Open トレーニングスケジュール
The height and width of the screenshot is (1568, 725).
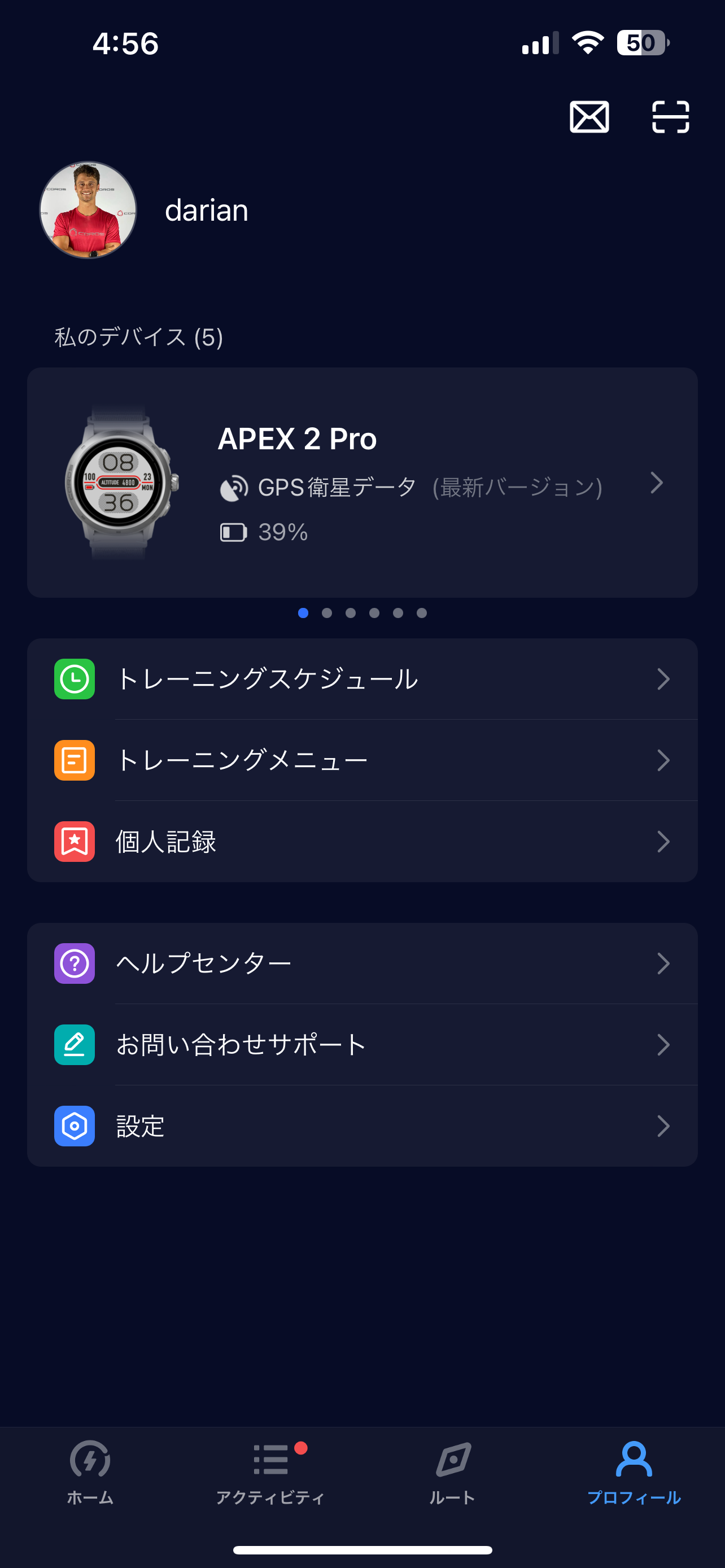click(362, 678)
